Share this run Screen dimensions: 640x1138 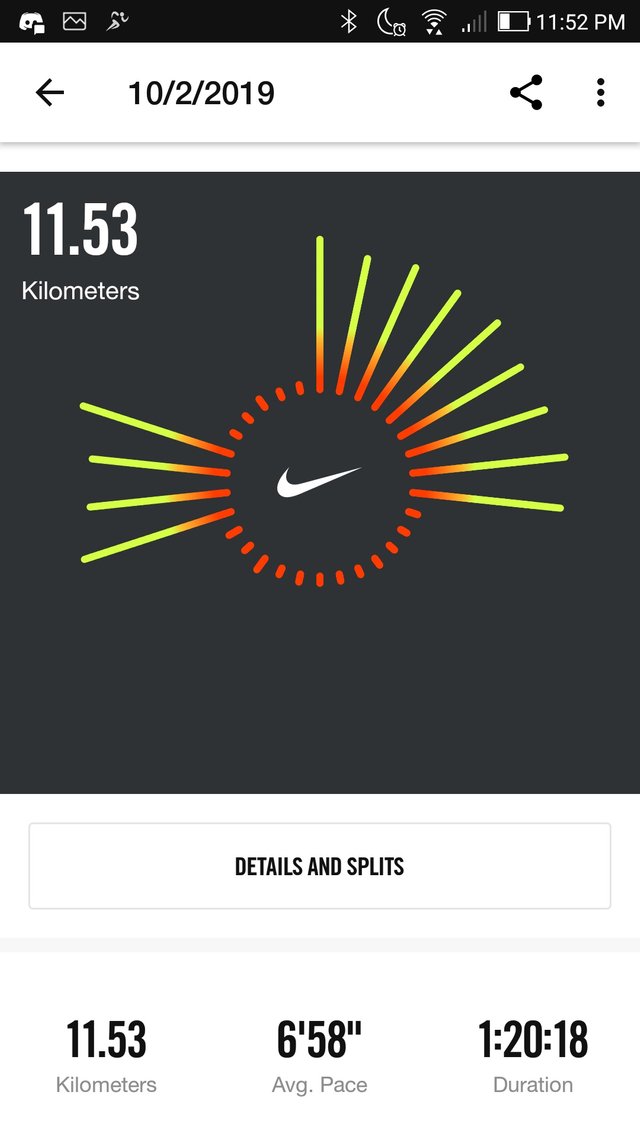click(x=526, y=93)
